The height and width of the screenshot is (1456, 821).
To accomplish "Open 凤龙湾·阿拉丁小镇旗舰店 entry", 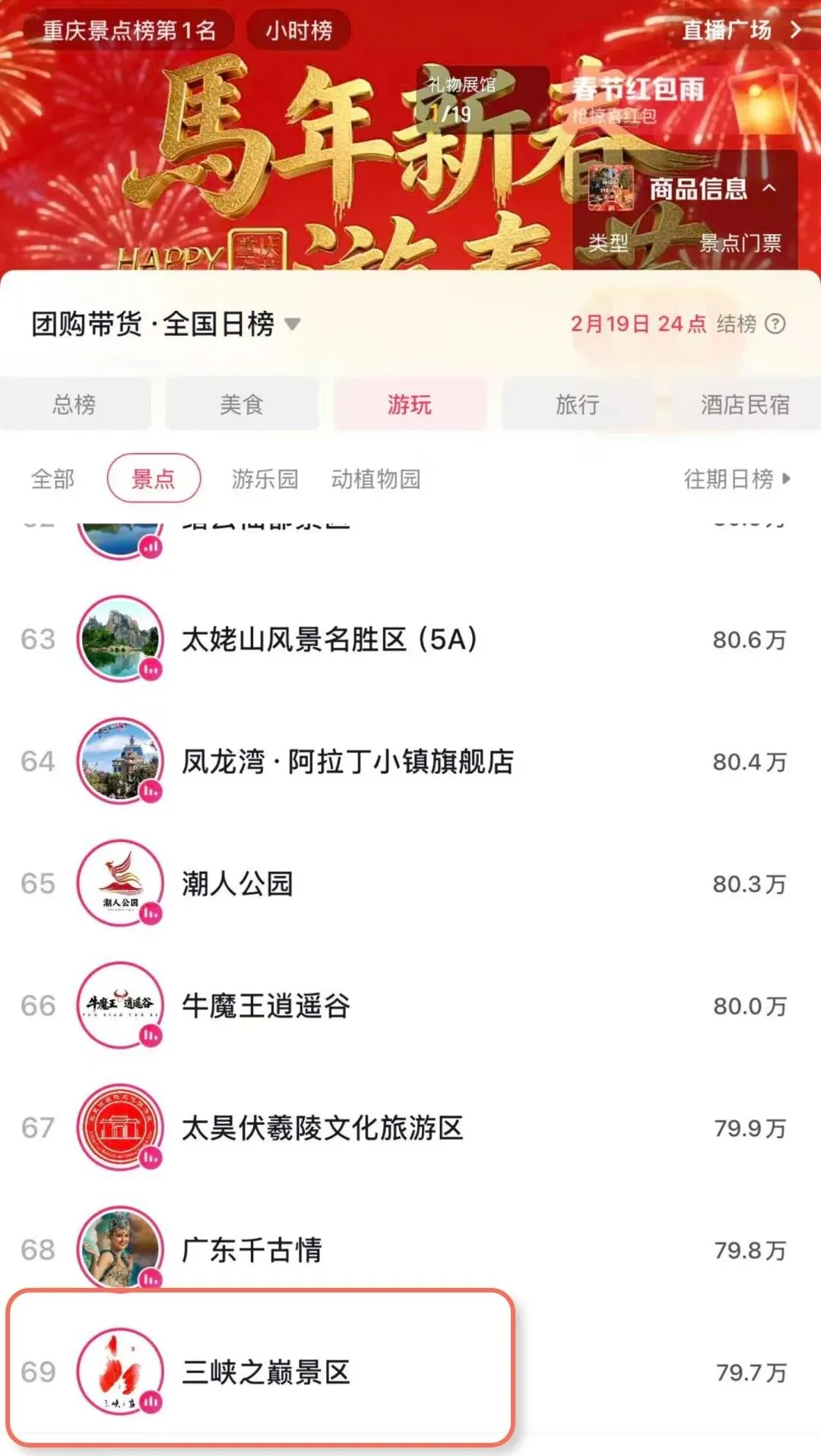I will [x=347, y=761].
